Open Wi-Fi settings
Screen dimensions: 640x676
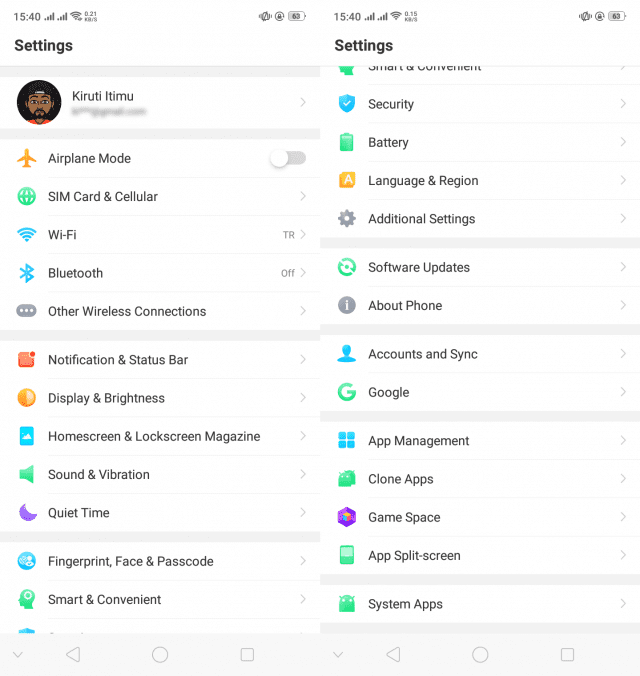click(x=160, y=235)
